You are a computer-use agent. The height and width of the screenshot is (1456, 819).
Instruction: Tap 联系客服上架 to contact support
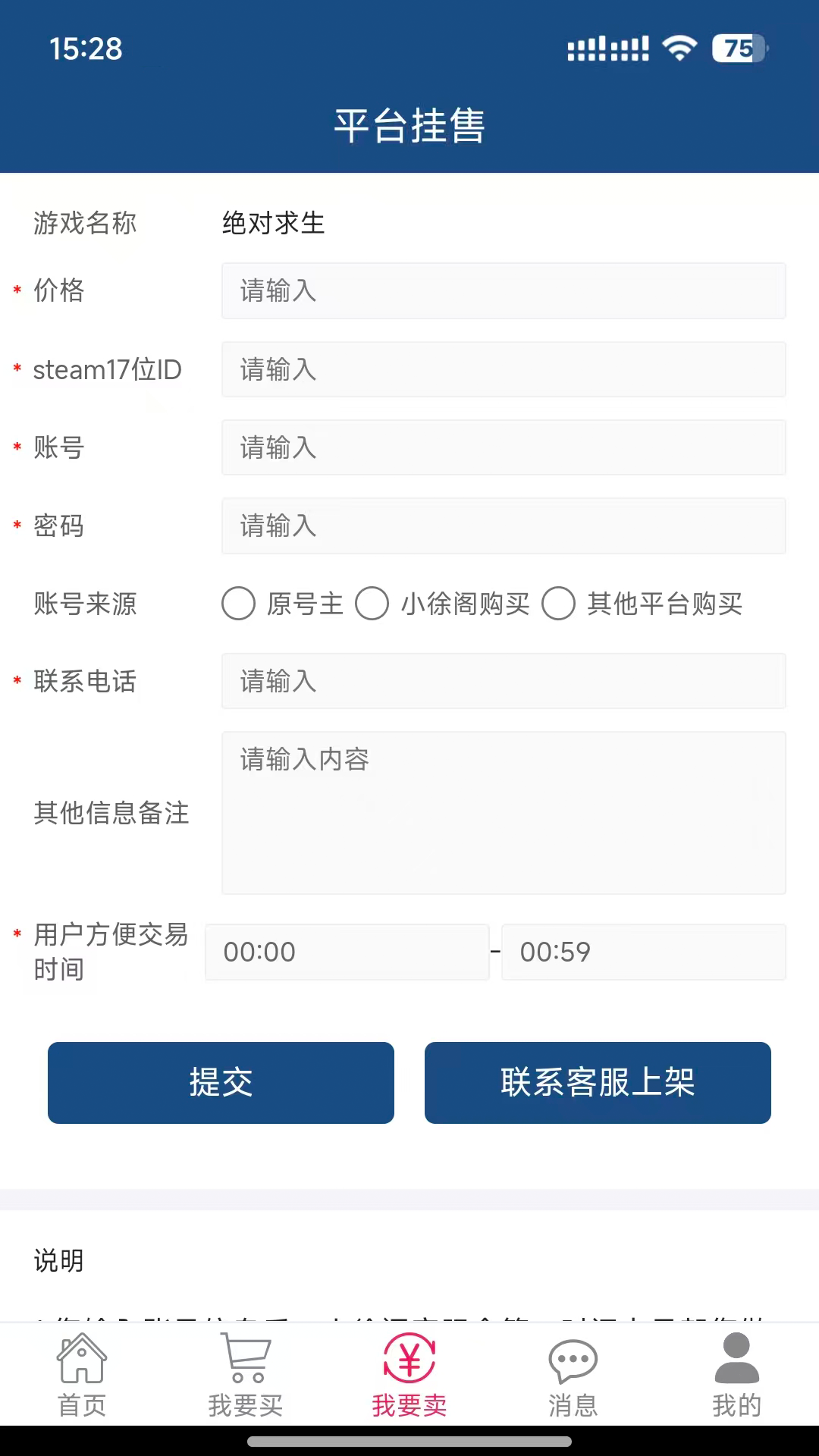point(598,1082)
